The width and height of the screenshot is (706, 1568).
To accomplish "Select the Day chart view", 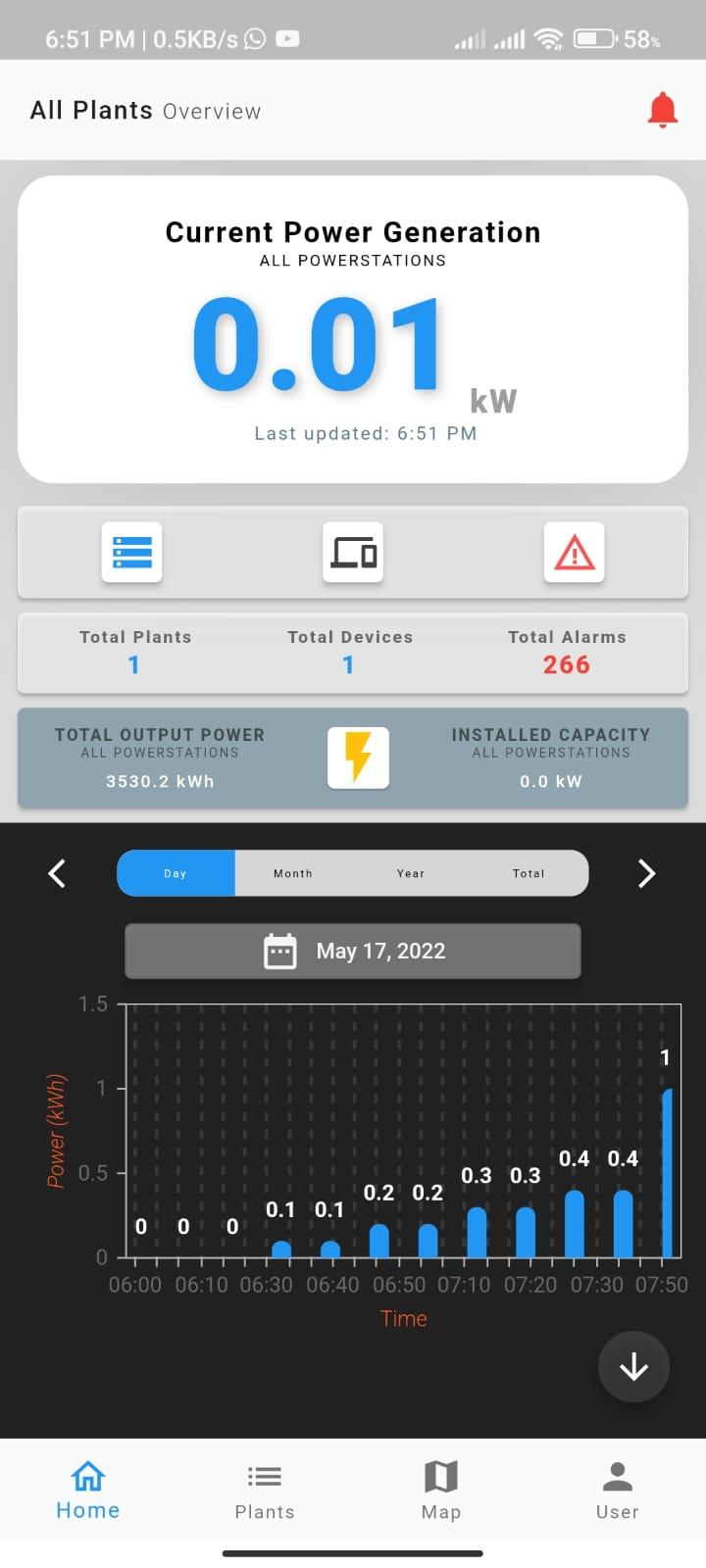I will (x=176, y=873).
